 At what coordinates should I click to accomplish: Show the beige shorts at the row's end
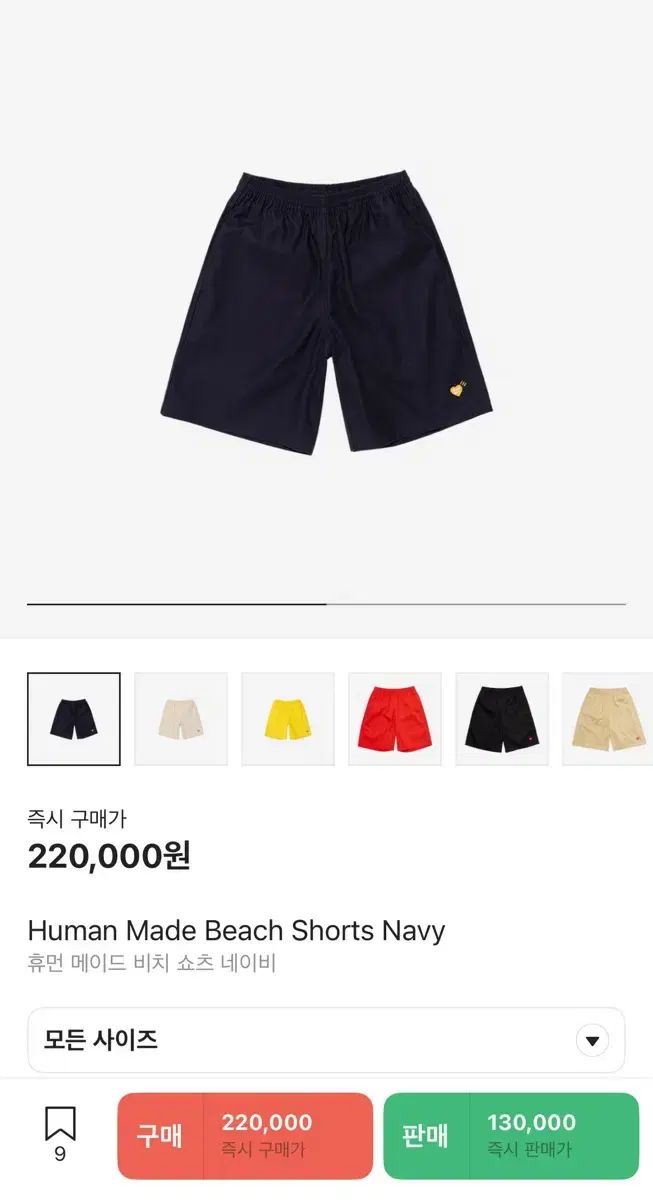click(x=606, y=719)
